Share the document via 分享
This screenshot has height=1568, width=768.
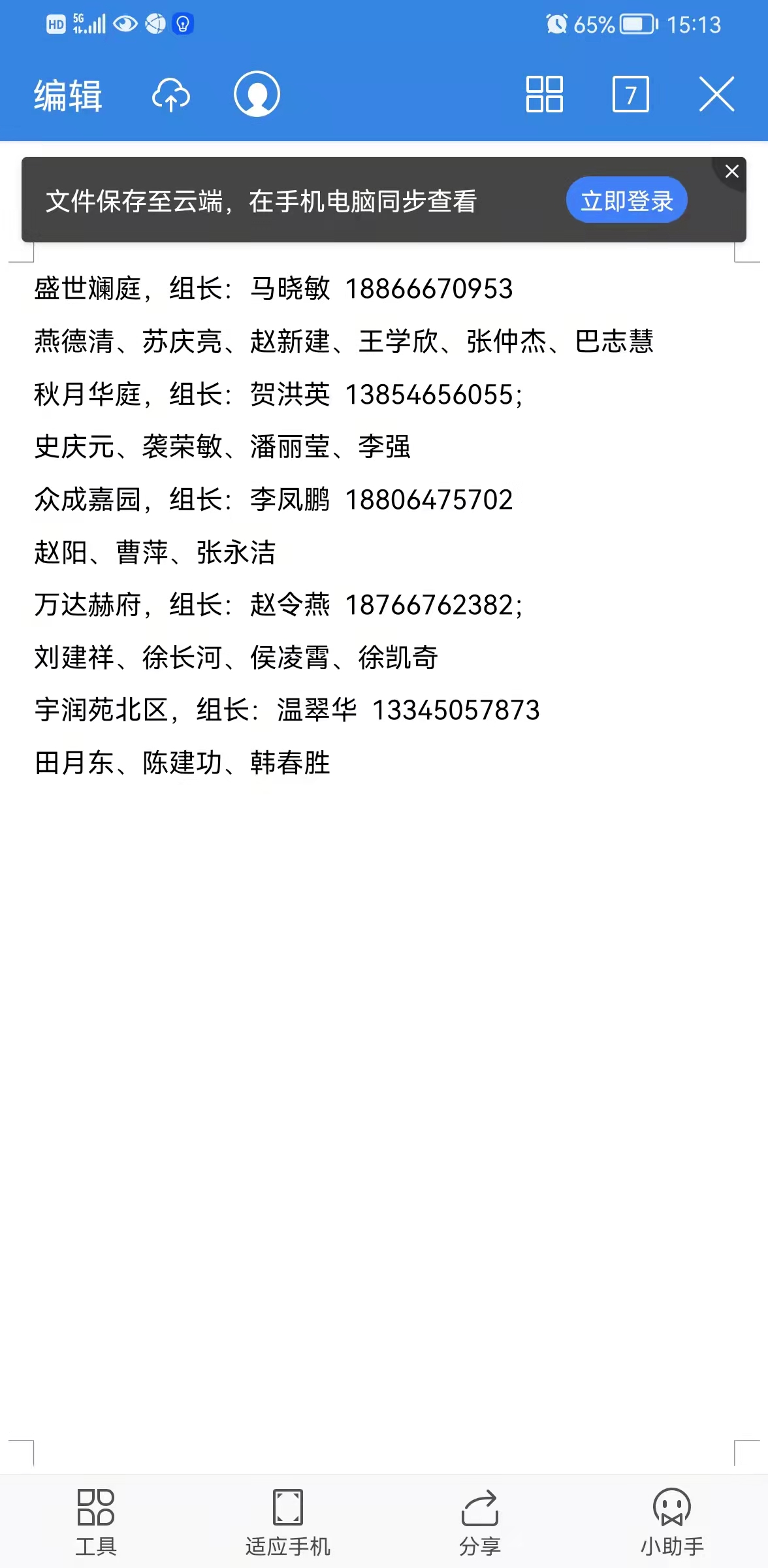click(480, 1522)
